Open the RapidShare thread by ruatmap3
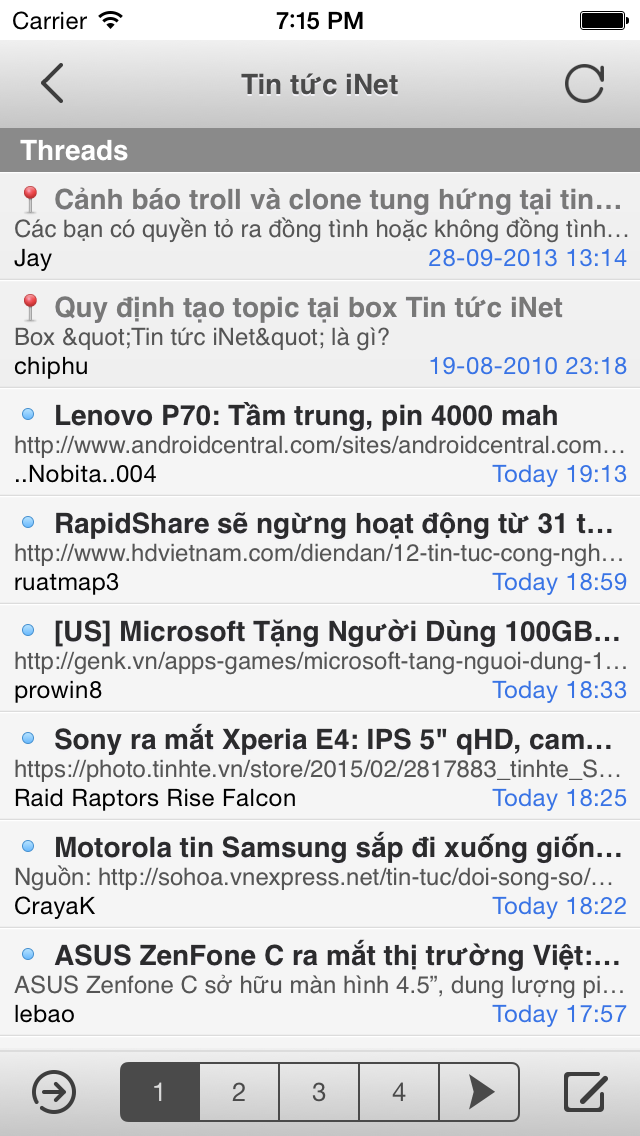This screenshot has height=1136, width=640. pos(320,551)
